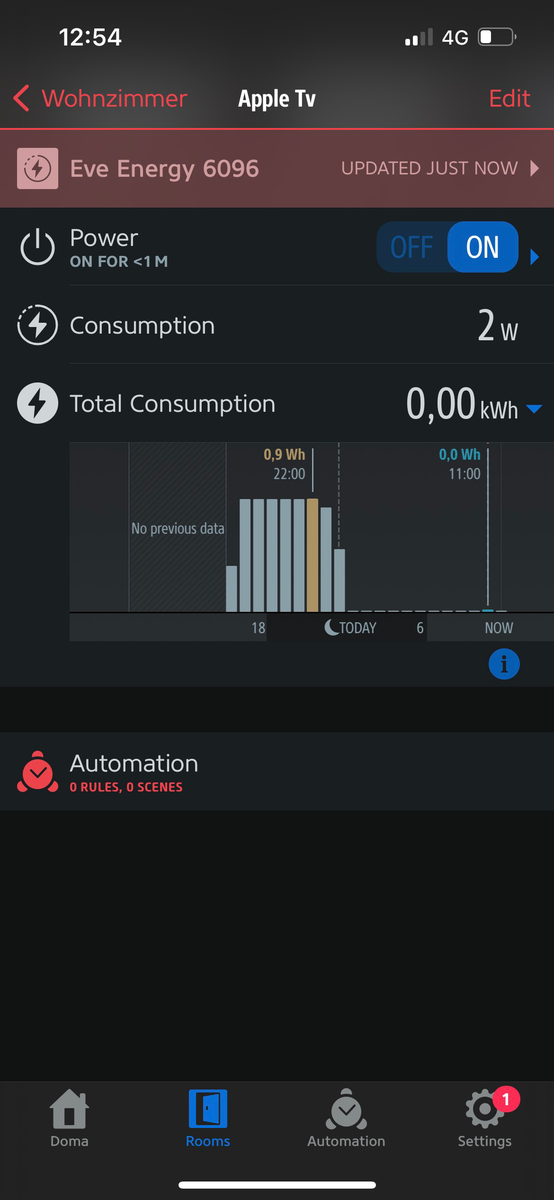Open Eve Energy 6096 accessory details
Image resolution: width=554 pixels, height=1200 pixels.
coord(277,168)
